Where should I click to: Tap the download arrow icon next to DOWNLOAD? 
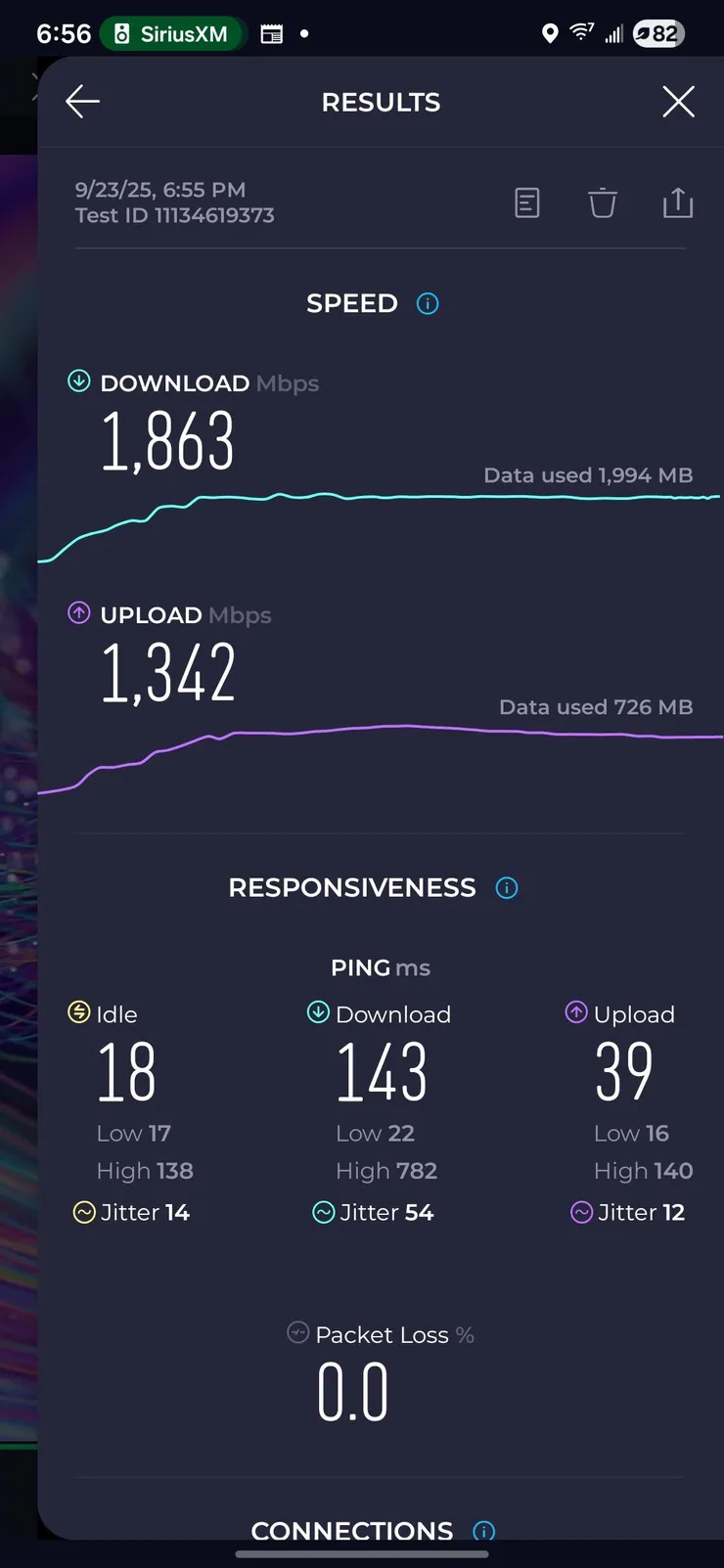tap(78, 381)
